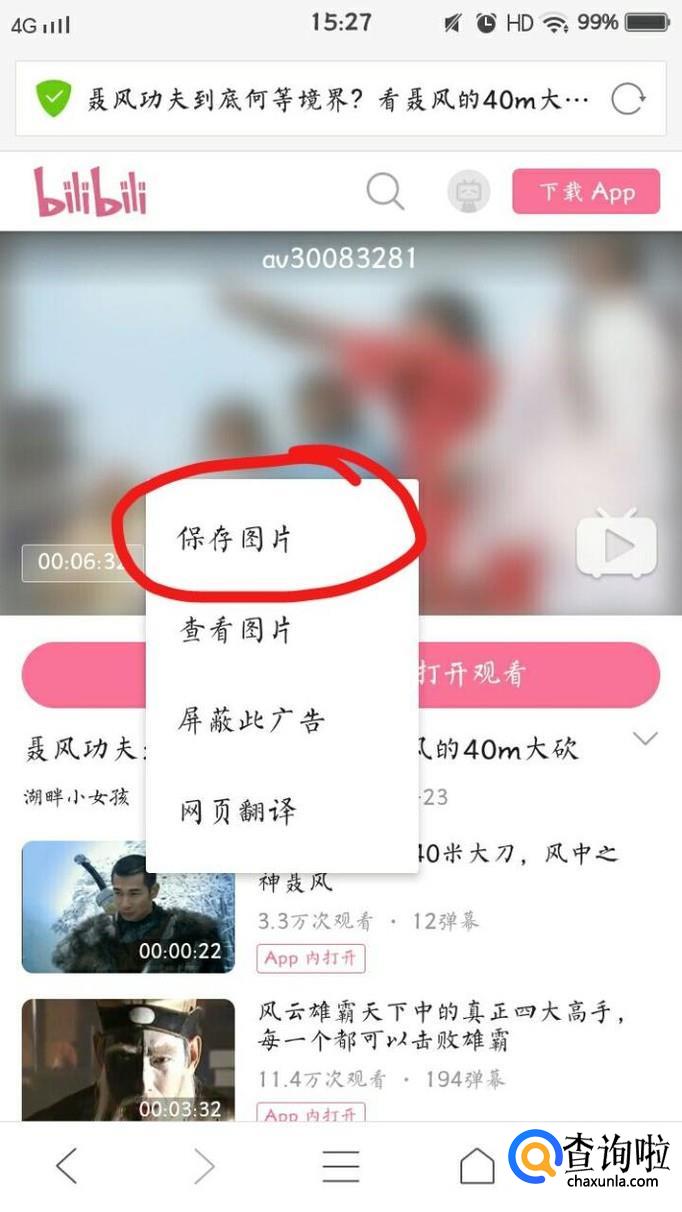Viewport: 682px width, 1212px height.
Task: Open the bilibili search icon
Action: tap(385, 191)
